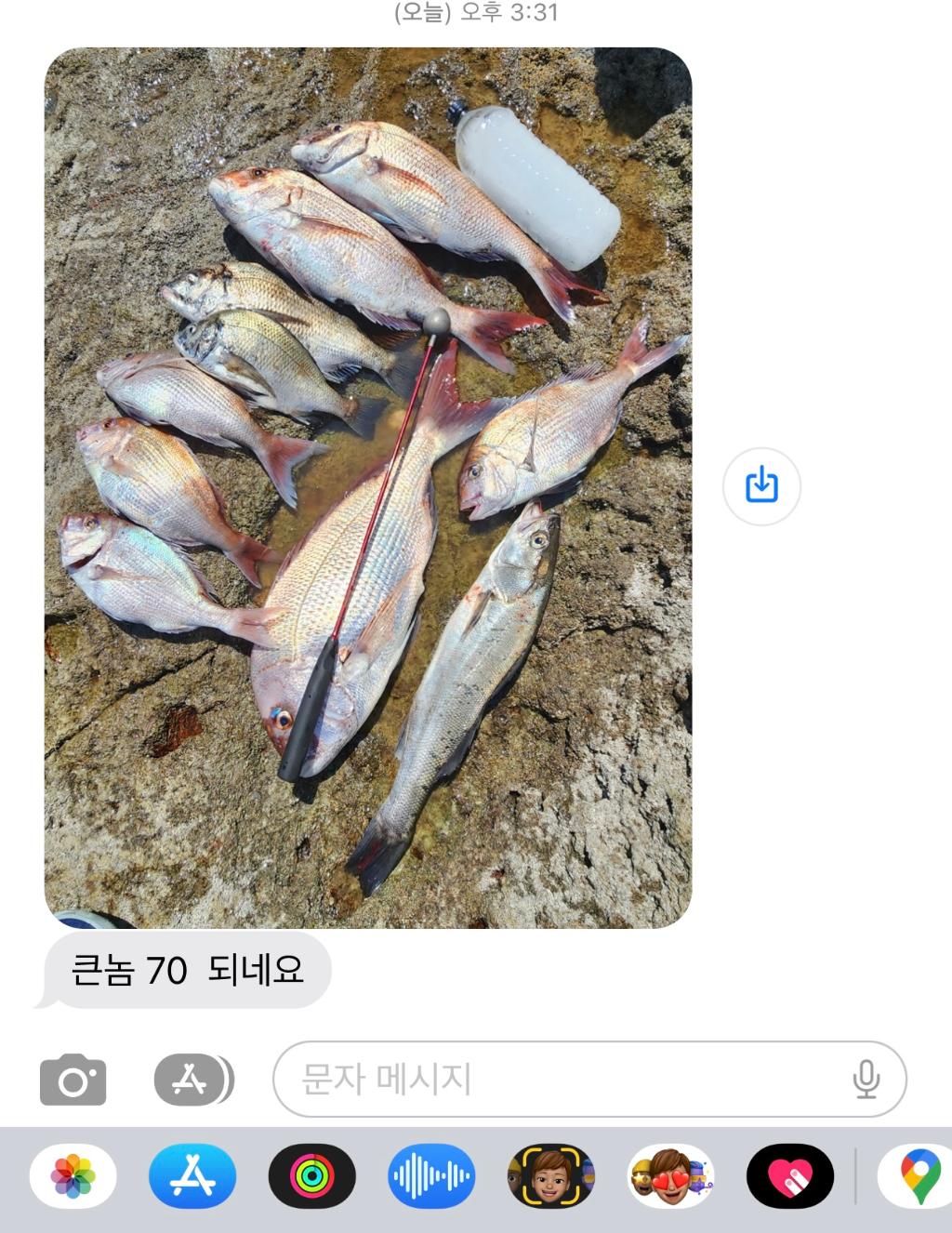Viewport: 952px width, 1233px height.
Task: Save the photo with the download button
Action: [761, 485]
